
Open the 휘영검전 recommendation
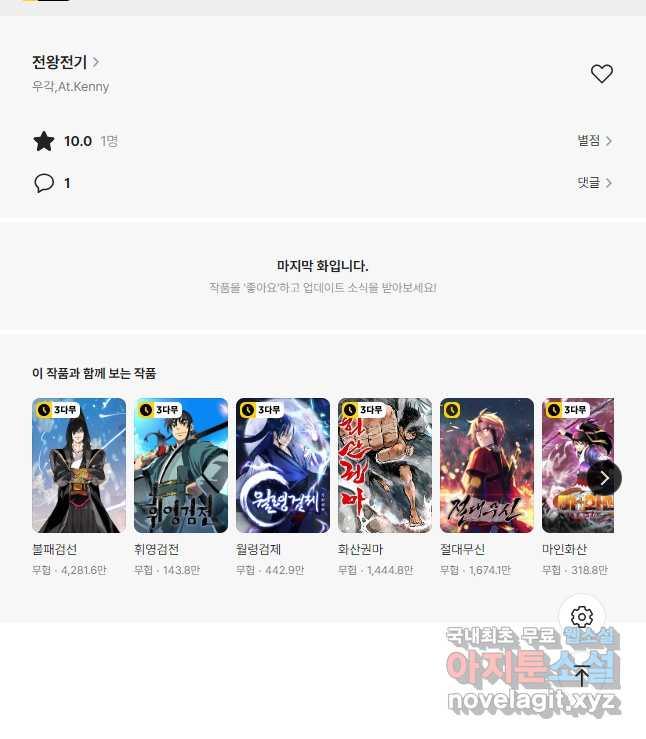(181, 466)
